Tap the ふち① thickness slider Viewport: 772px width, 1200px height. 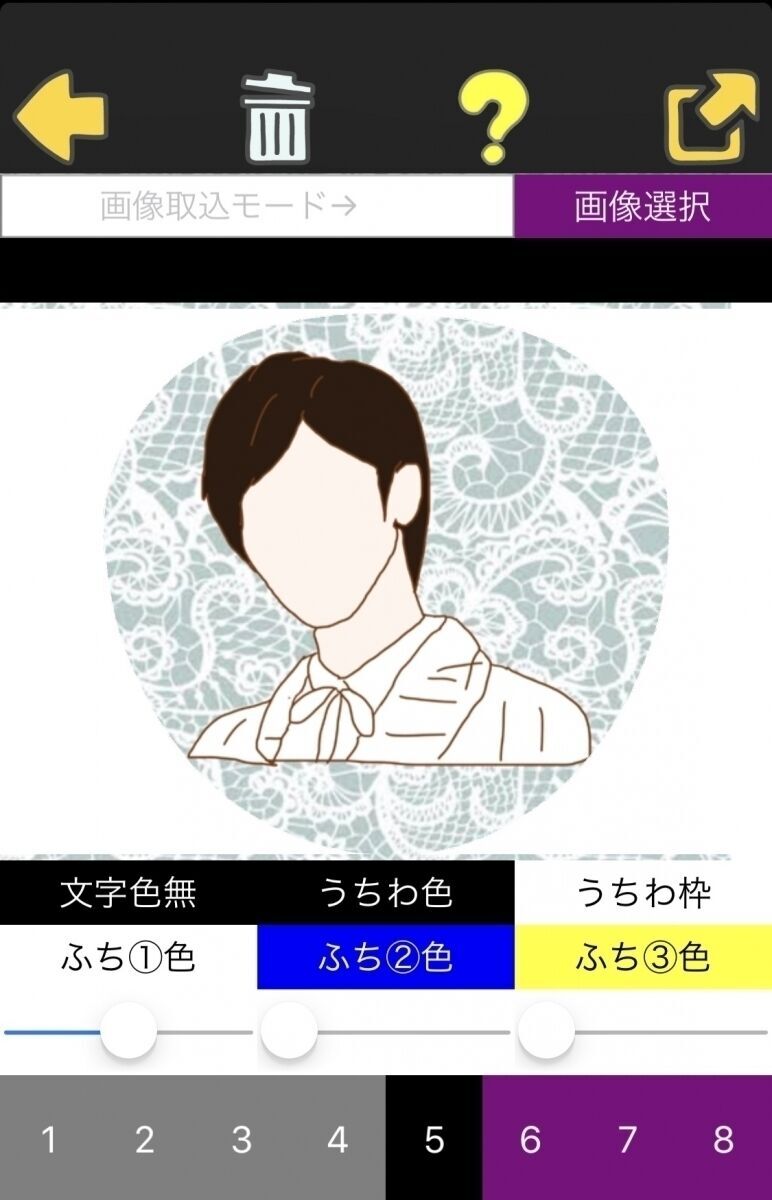(x=129, y=1031)
